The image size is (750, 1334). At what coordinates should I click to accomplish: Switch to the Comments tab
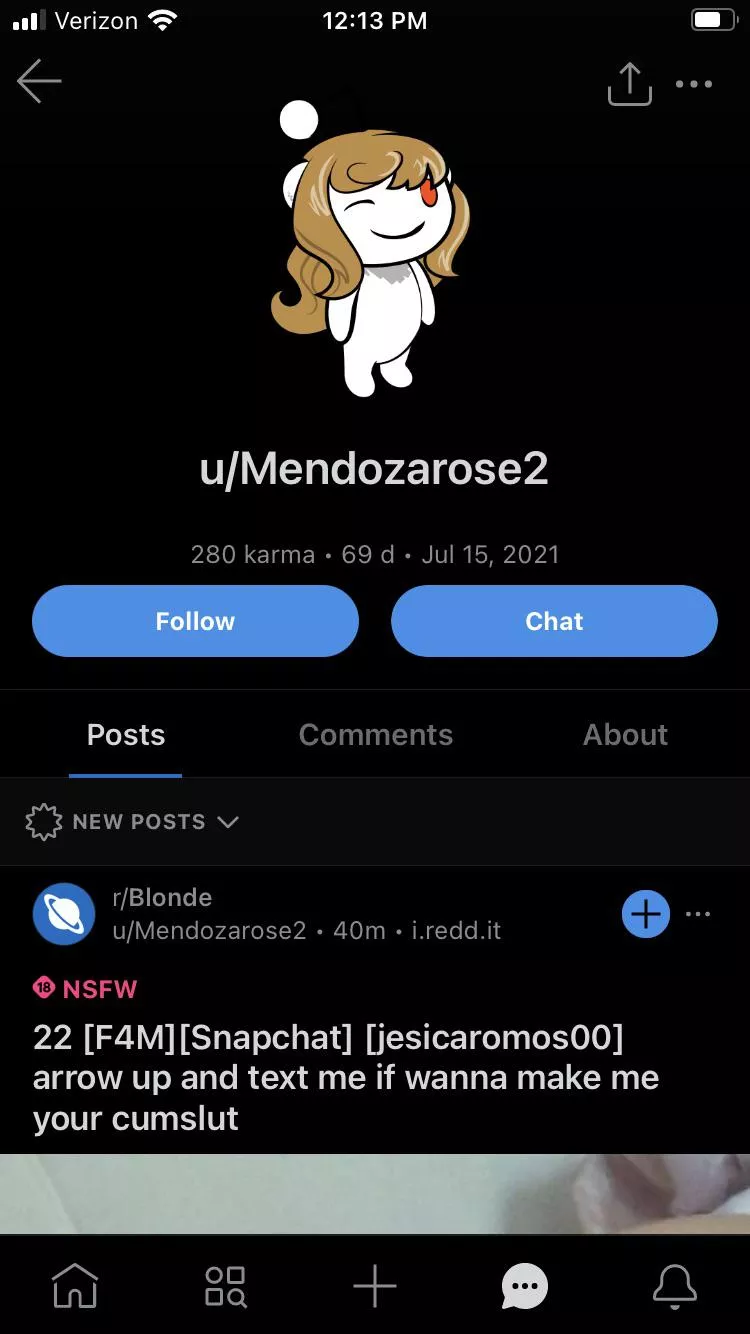coord(376,735)
